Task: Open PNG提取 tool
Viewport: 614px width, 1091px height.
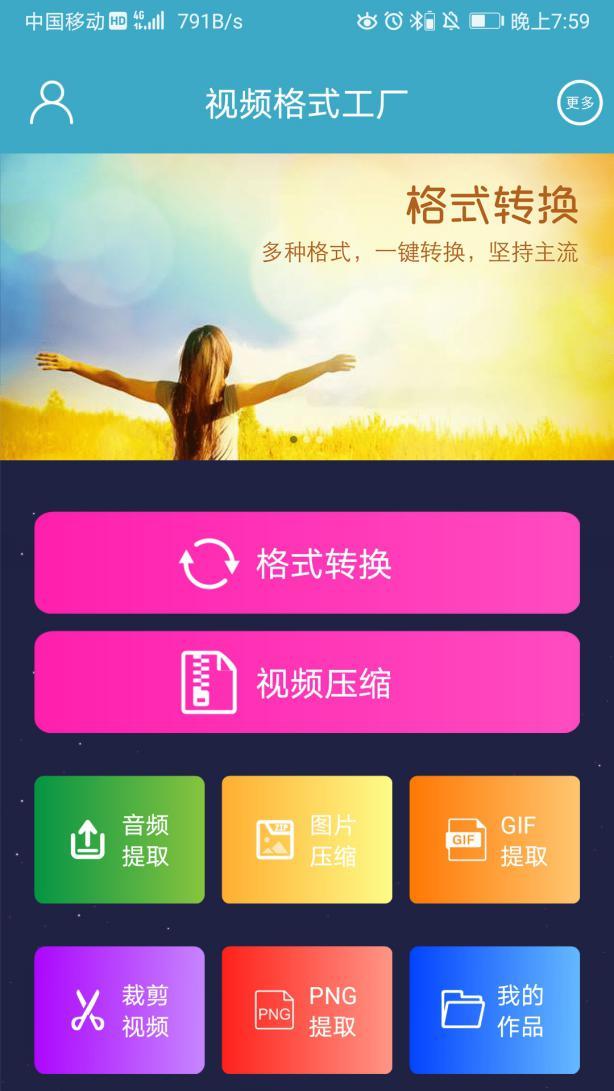Action: coord(307,1010)
